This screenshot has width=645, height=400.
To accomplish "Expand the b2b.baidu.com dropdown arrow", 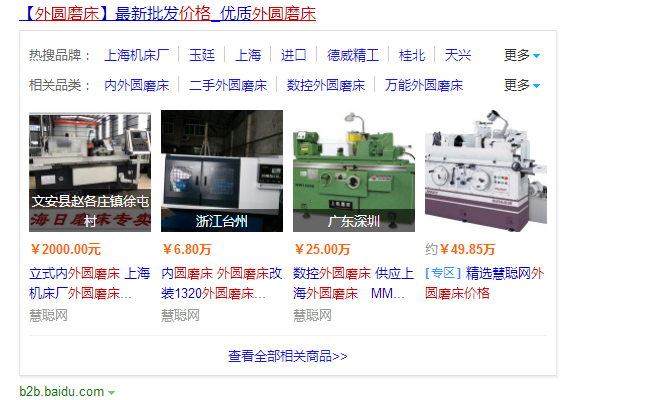I will coord(112,392).
